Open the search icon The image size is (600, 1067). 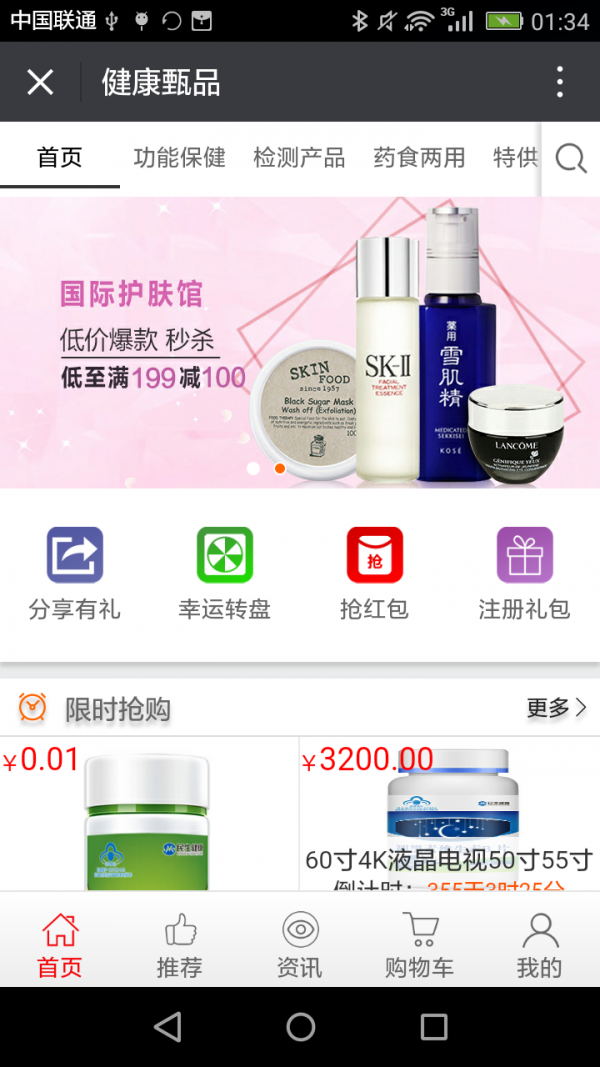(571, 159)
